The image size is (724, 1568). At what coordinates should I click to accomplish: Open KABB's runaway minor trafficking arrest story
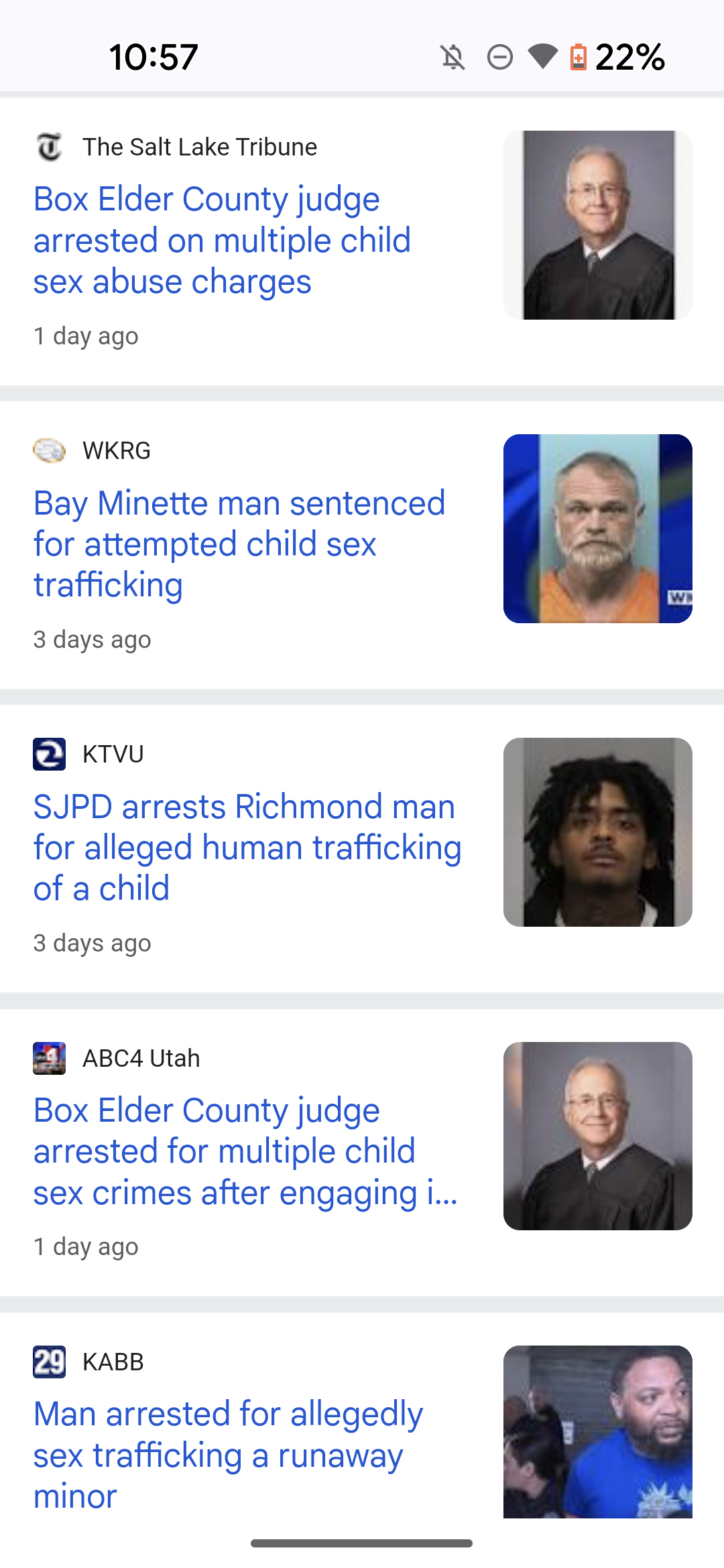tap(228, 1455)
